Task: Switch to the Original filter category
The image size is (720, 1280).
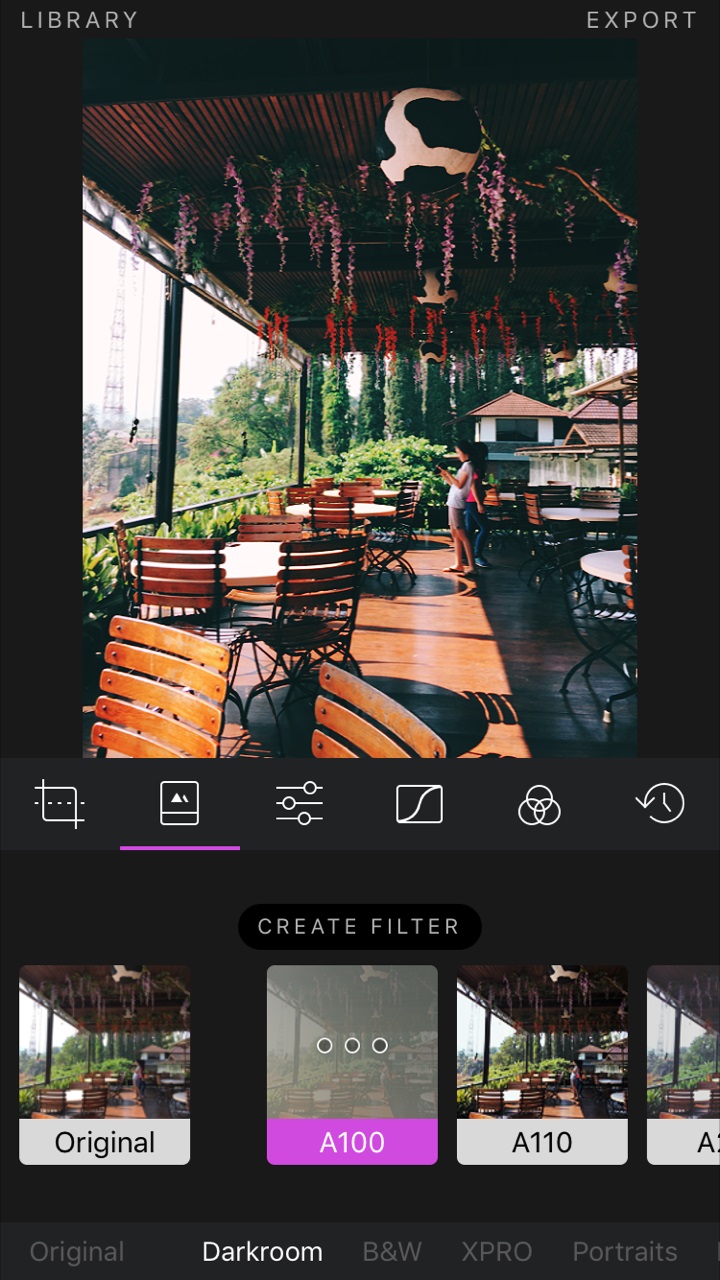Action: 77,1252
